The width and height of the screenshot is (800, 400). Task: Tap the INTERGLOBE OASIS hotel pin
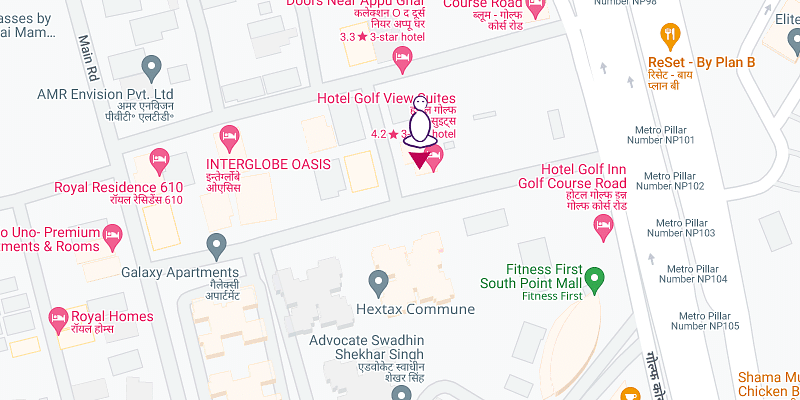tap(229, 135)
